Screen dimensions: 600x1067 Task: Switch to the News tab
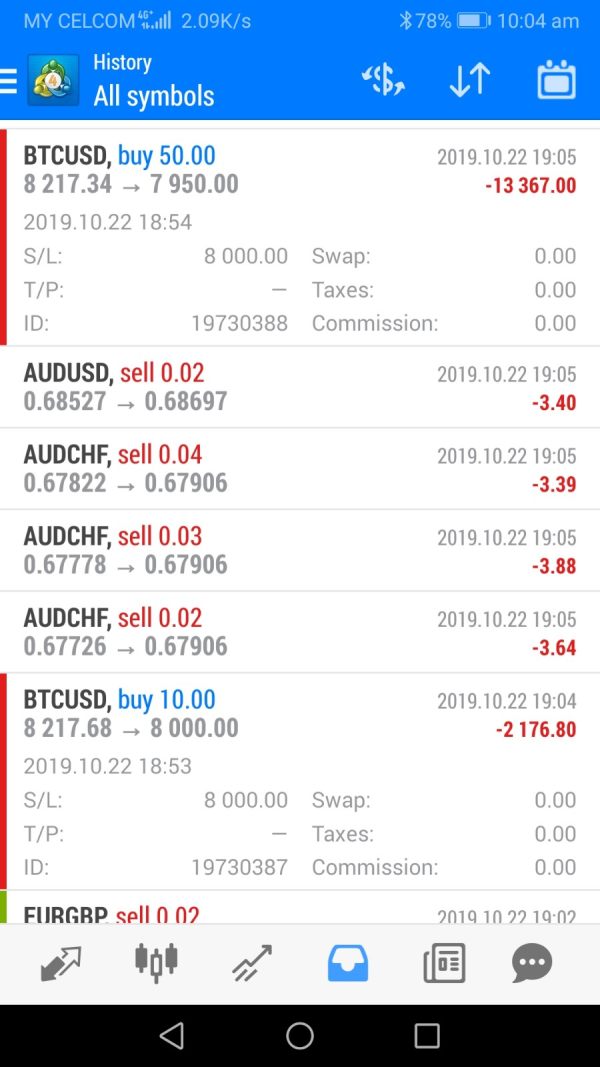click(444, 963)
